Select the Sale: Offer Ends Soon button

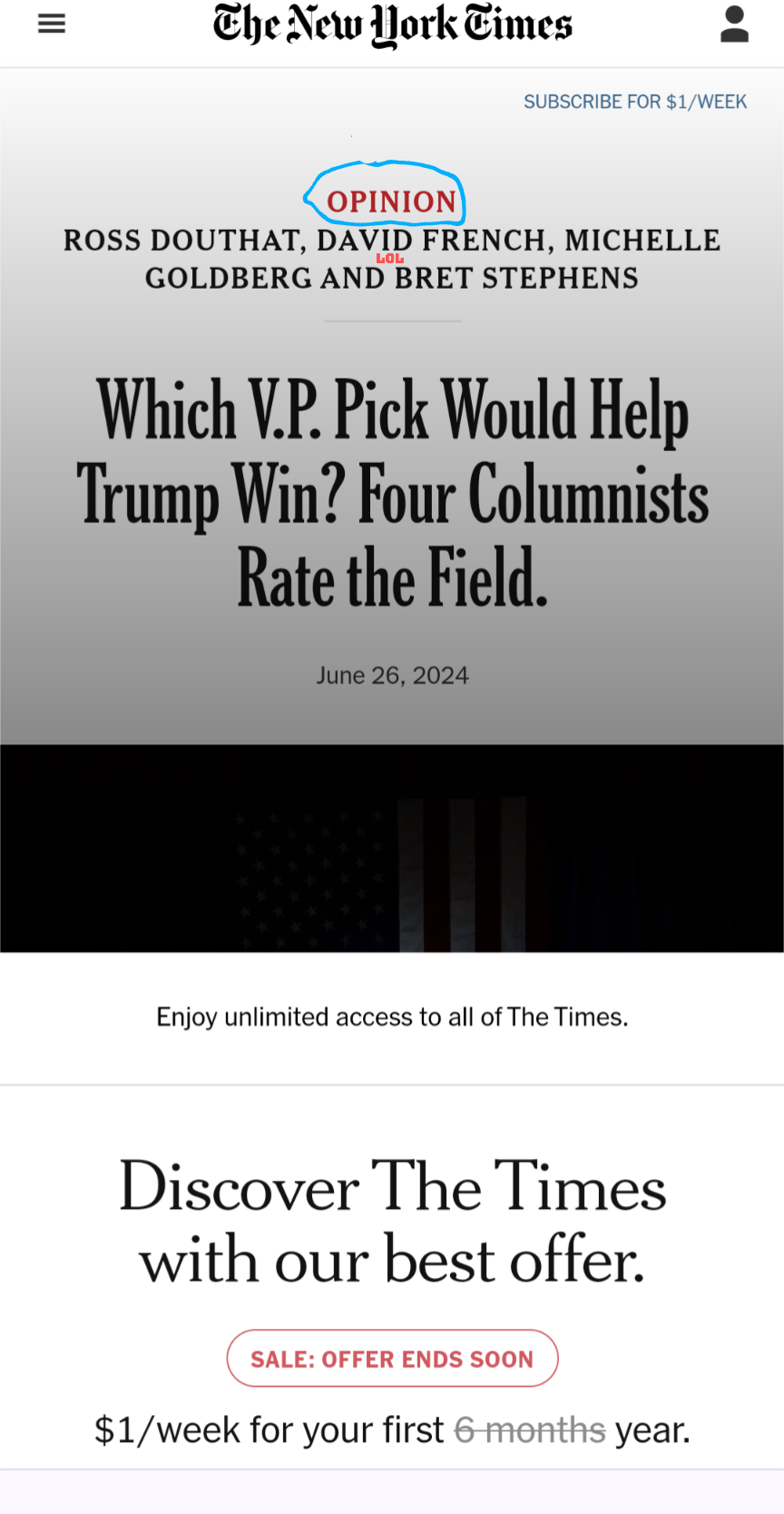pyautogui.click(x=392, y=1358)
